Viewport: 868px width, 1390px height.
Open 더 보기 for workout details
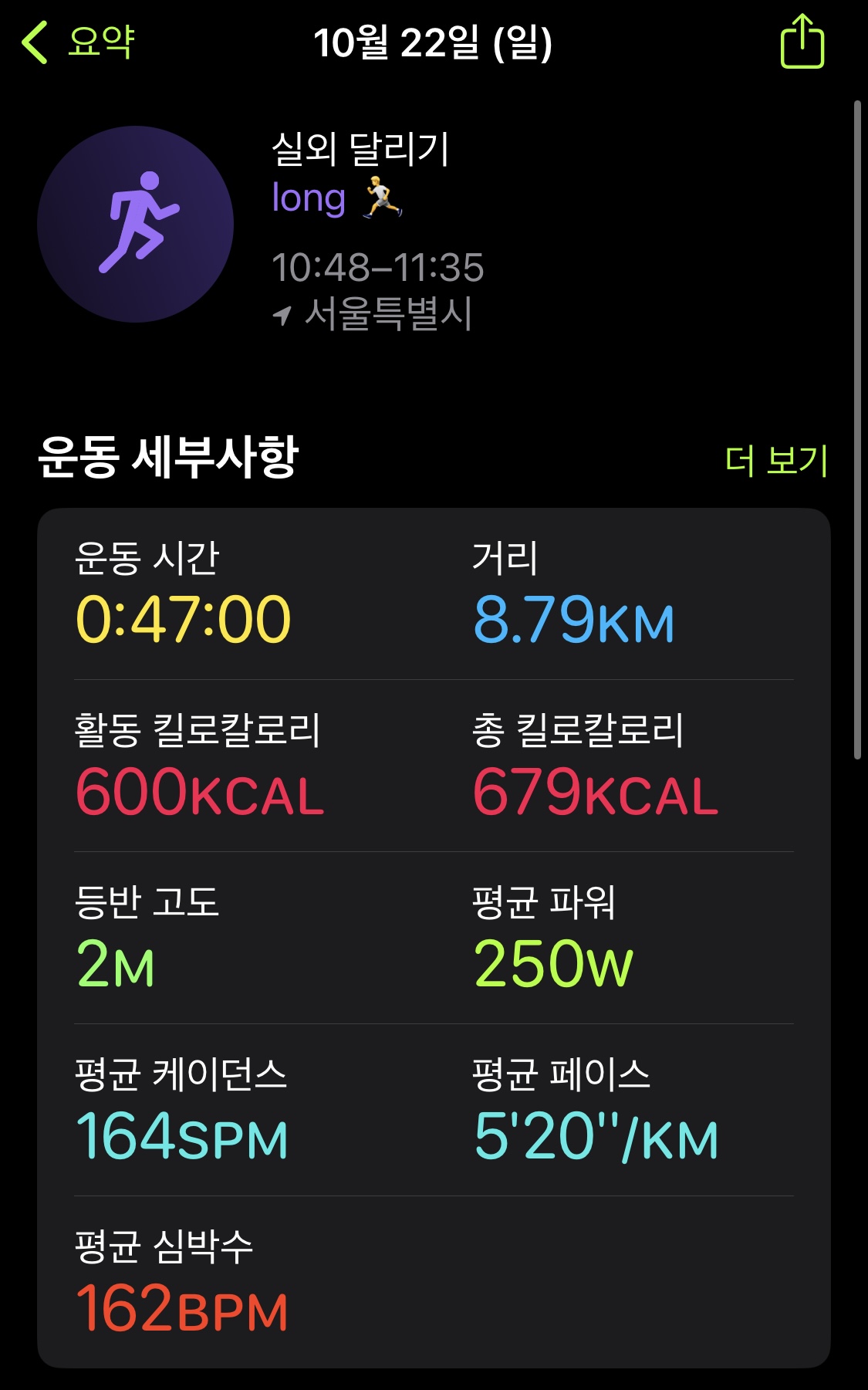coord(776,461)
